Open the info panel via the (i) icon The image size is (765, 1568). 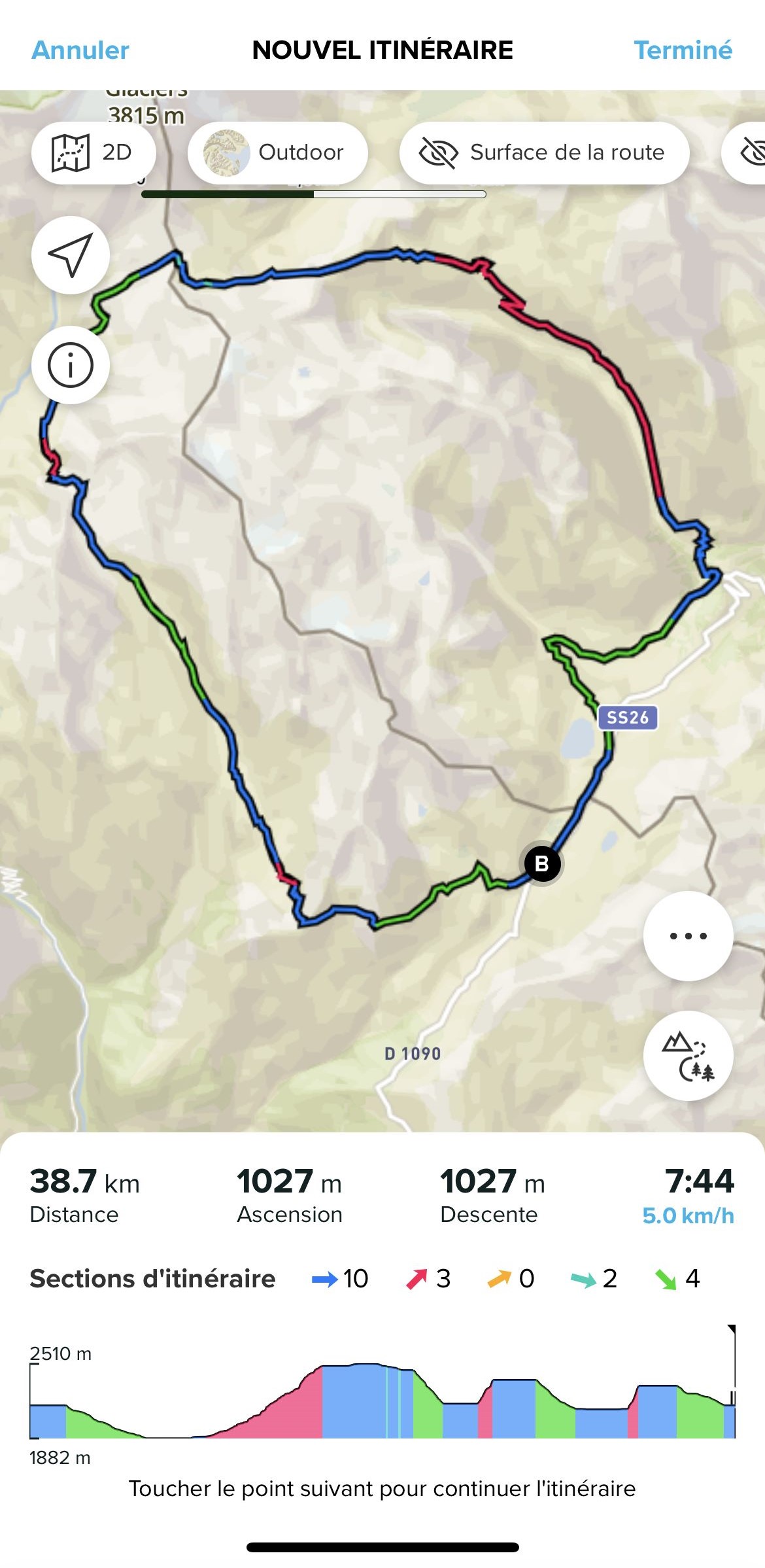pos(70,366)
